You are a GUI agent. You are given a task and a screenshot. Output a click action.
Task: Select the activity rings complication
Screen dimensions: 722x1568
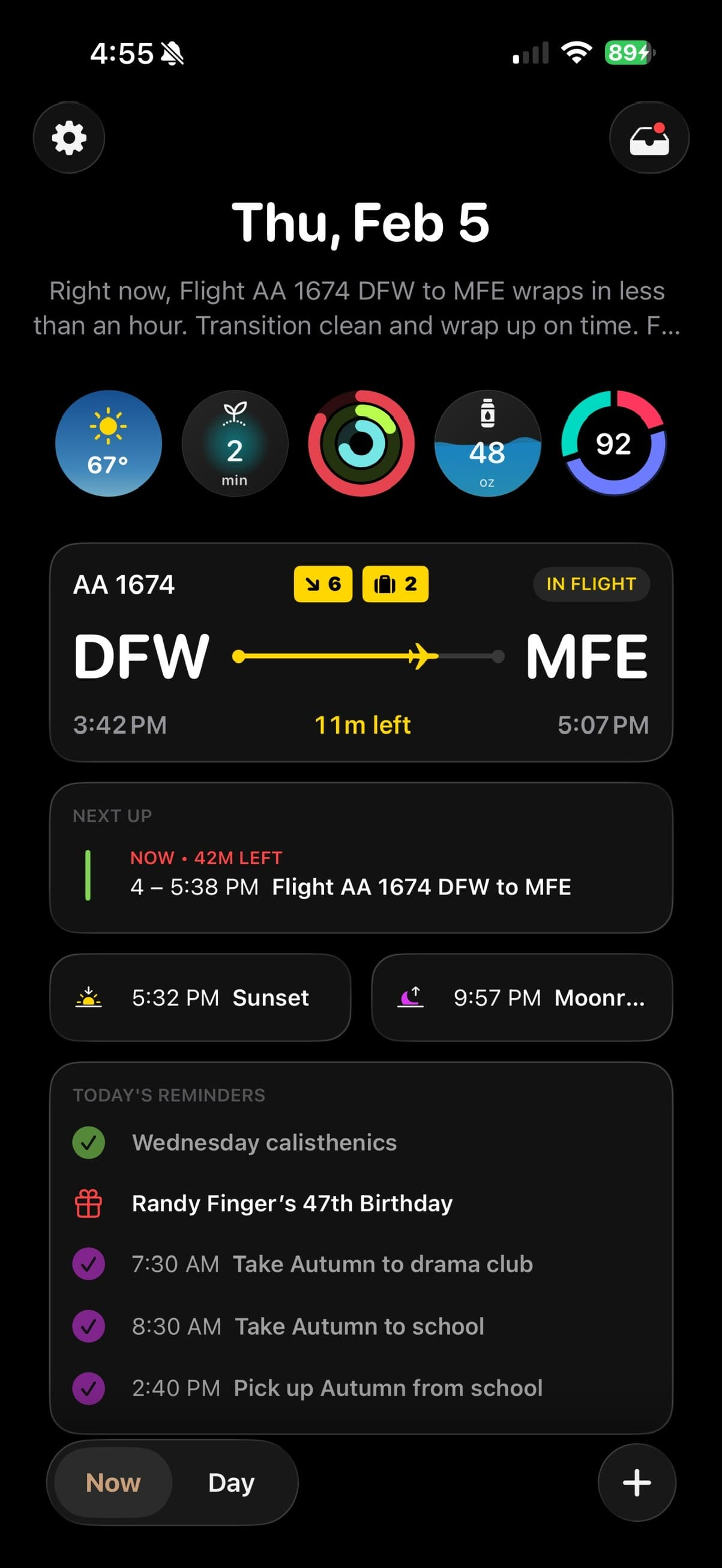pos(361,444)
